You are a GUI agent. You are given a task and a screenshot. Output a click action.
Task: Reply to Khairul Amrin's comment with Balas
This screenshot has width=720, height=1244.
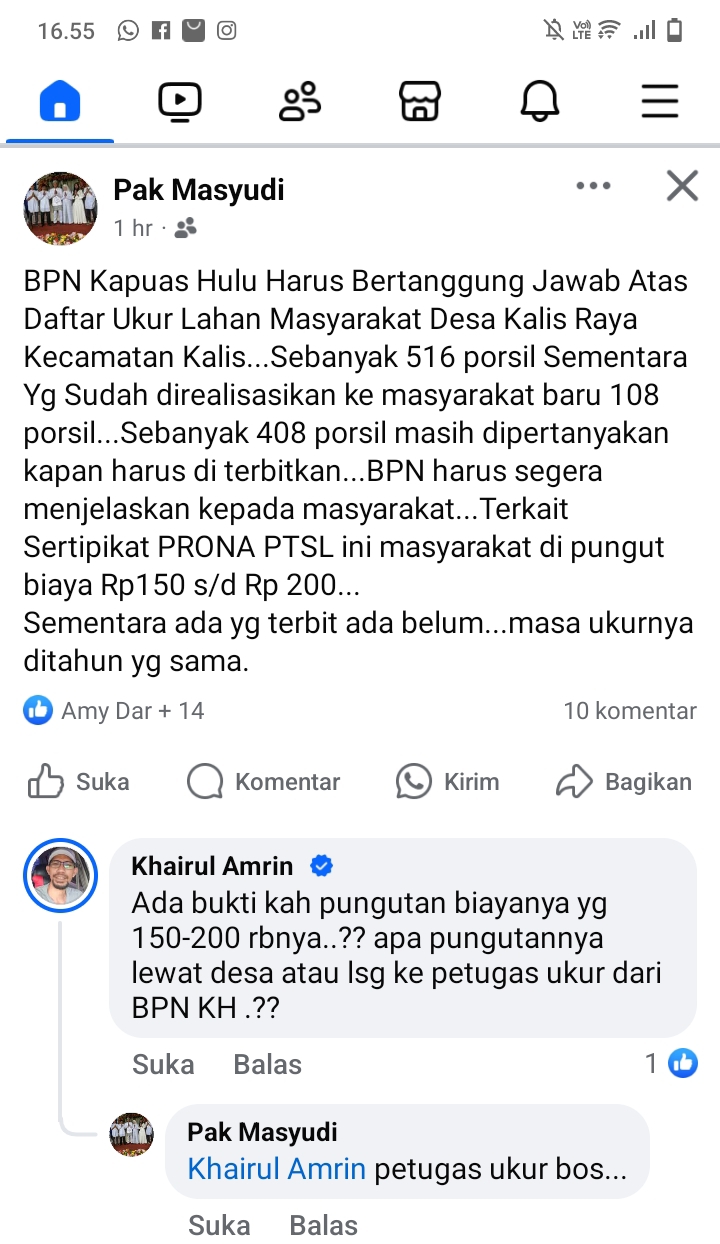coord(268,1064)
